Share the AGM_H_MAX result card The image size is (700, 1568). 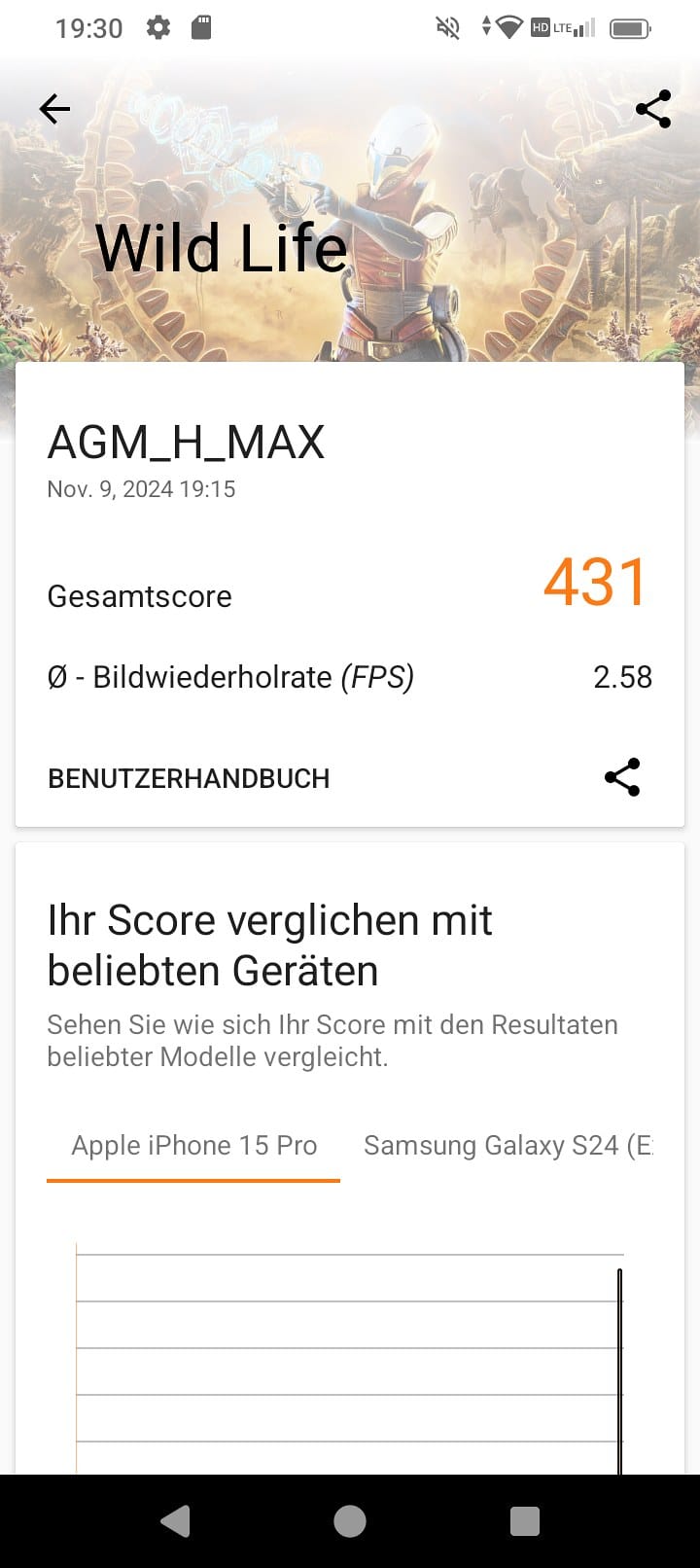click(622, 777)
